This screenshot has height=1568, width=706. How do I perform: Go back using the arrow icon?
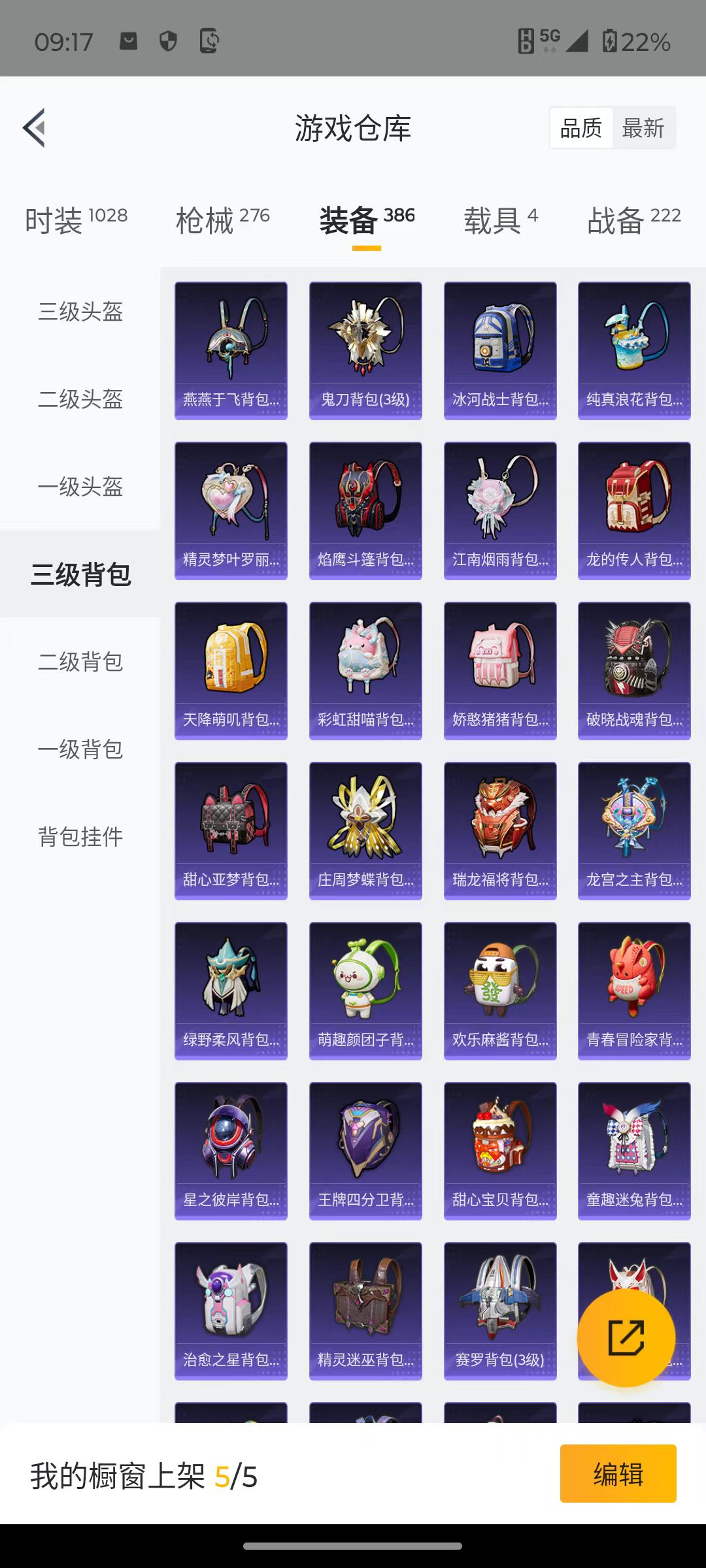(35, 127)
